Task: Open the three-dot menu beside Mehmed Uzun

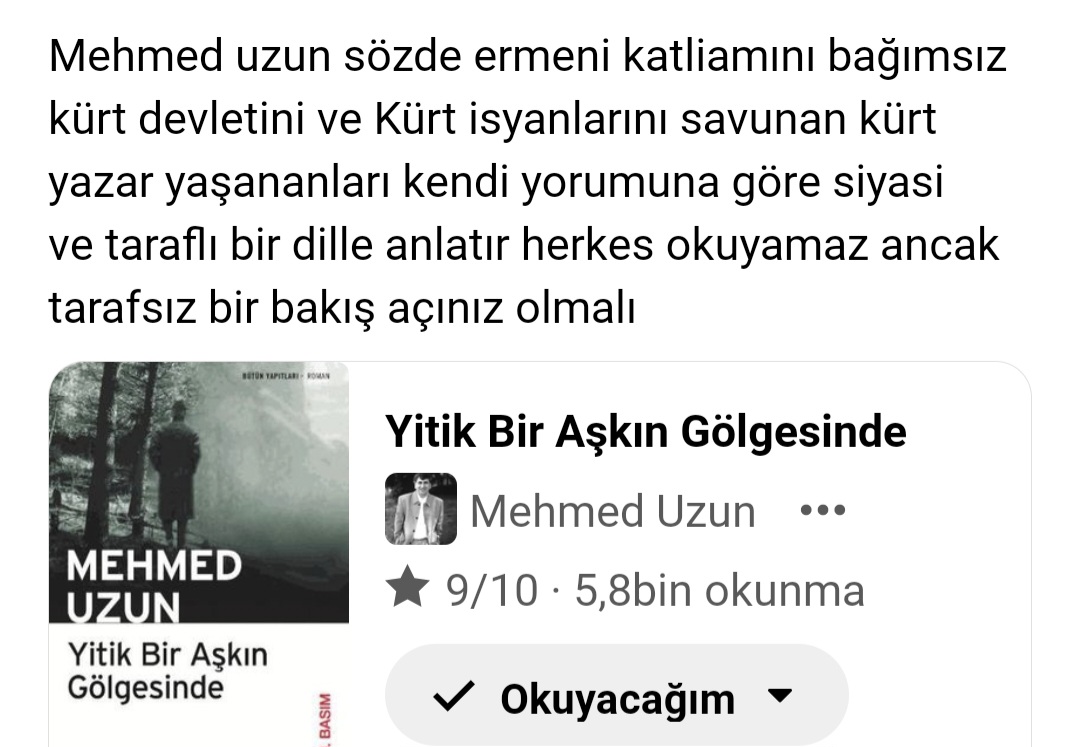Action: click(x=823, y=511)
